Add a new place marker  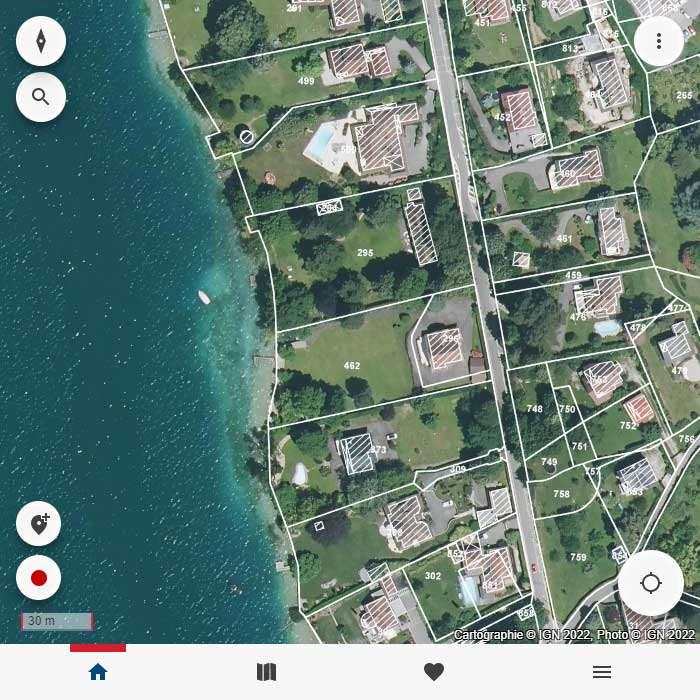(x=39, y=524)
